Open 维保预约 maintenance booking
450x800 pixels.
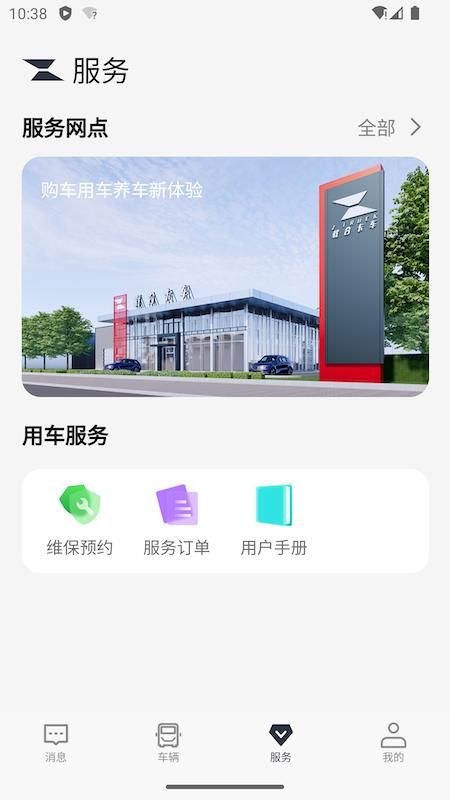point(80,520)
